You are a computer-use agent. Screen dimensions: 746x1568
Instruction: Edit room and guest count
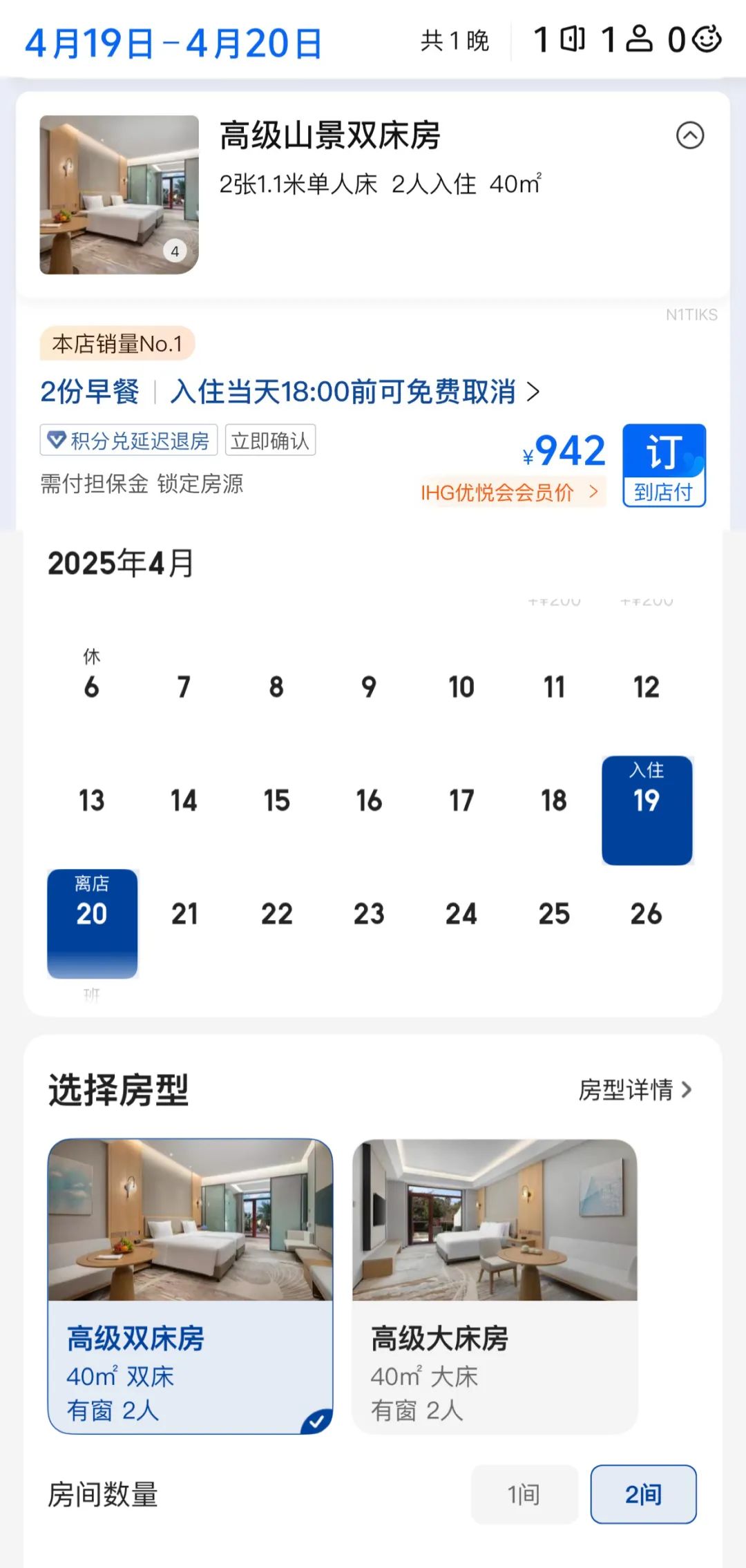627,40
